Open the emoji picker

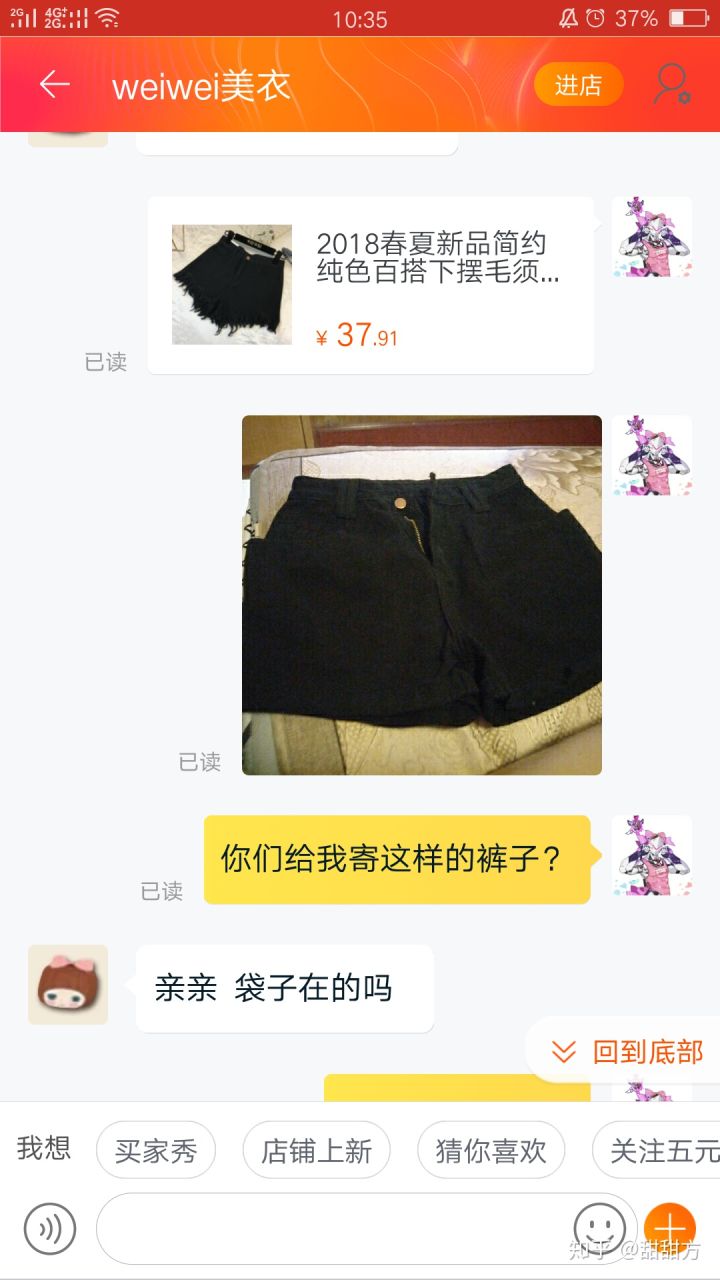[600, 1227]
